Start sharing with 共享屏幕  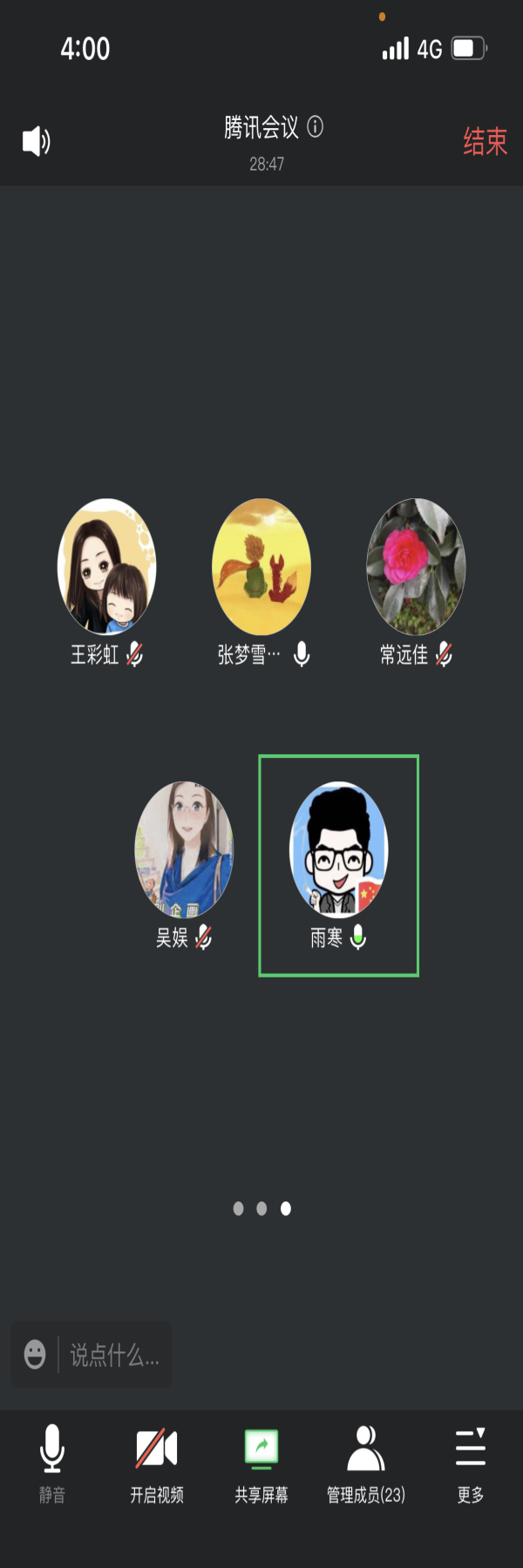pyautogui.click(x=261, y=1463)
